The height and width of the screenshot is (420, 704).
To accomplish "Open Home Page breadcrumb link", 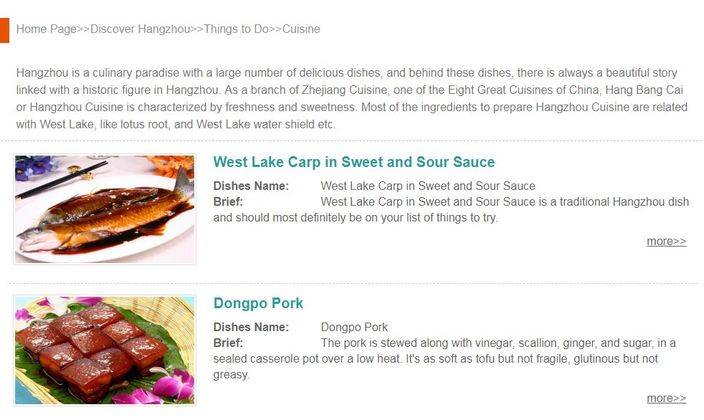I will [x=46, y=29].
